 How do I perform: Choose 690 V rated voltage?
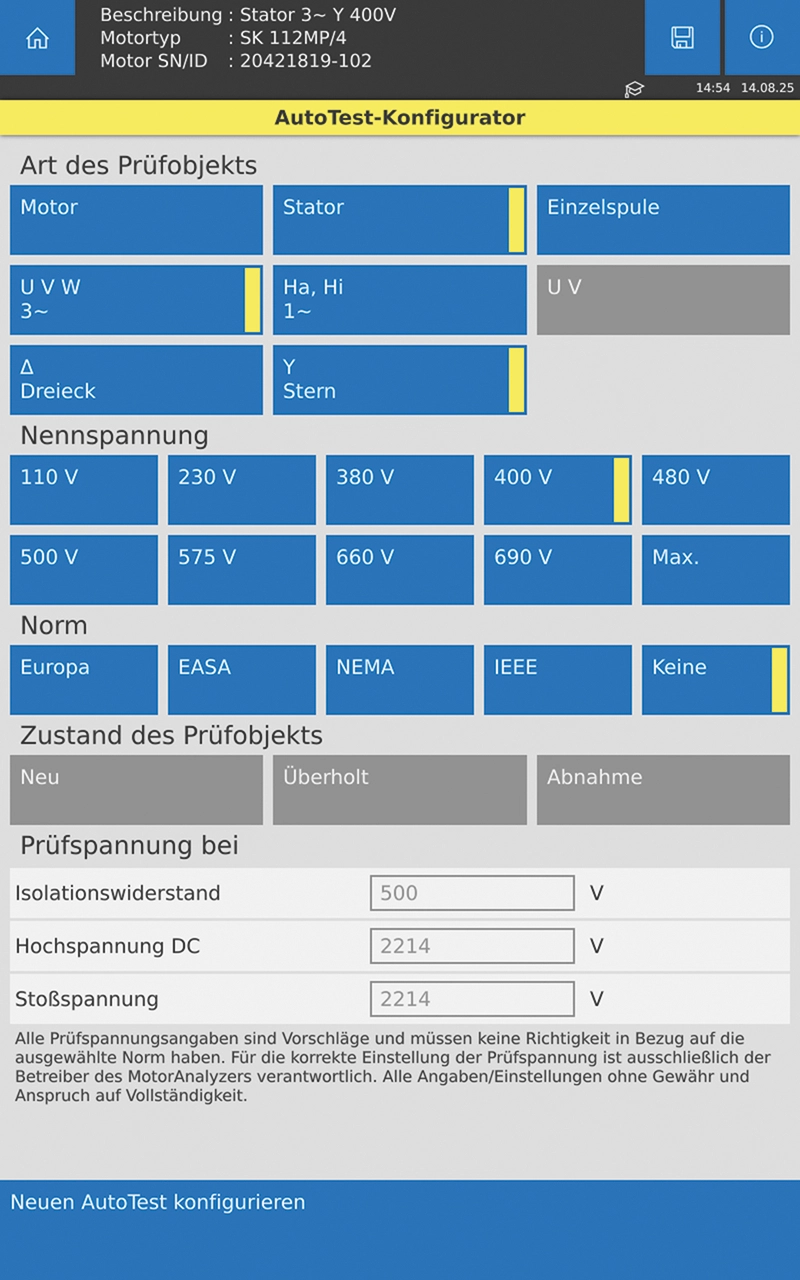pyautogui.click(x=557, y=570)
